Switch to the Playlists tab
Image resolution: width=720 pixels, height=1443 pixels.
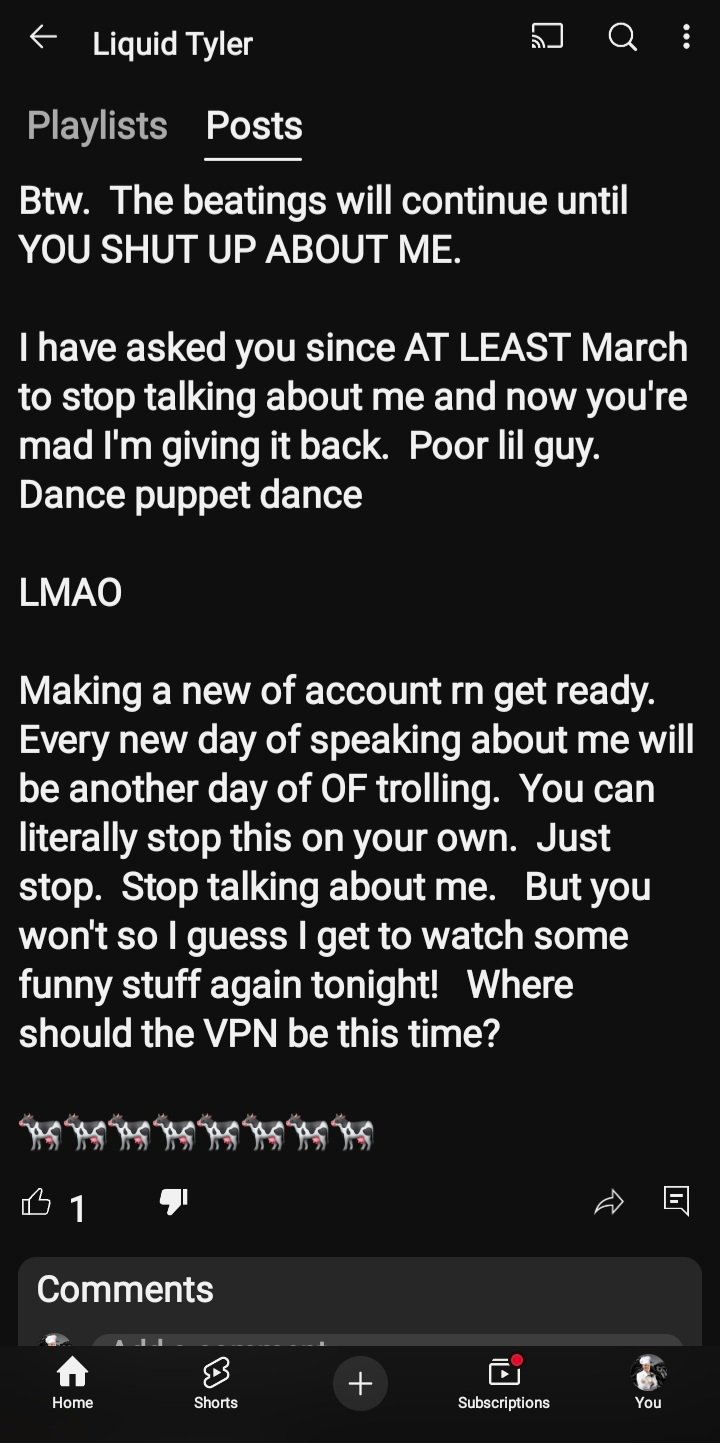[97, 126]
